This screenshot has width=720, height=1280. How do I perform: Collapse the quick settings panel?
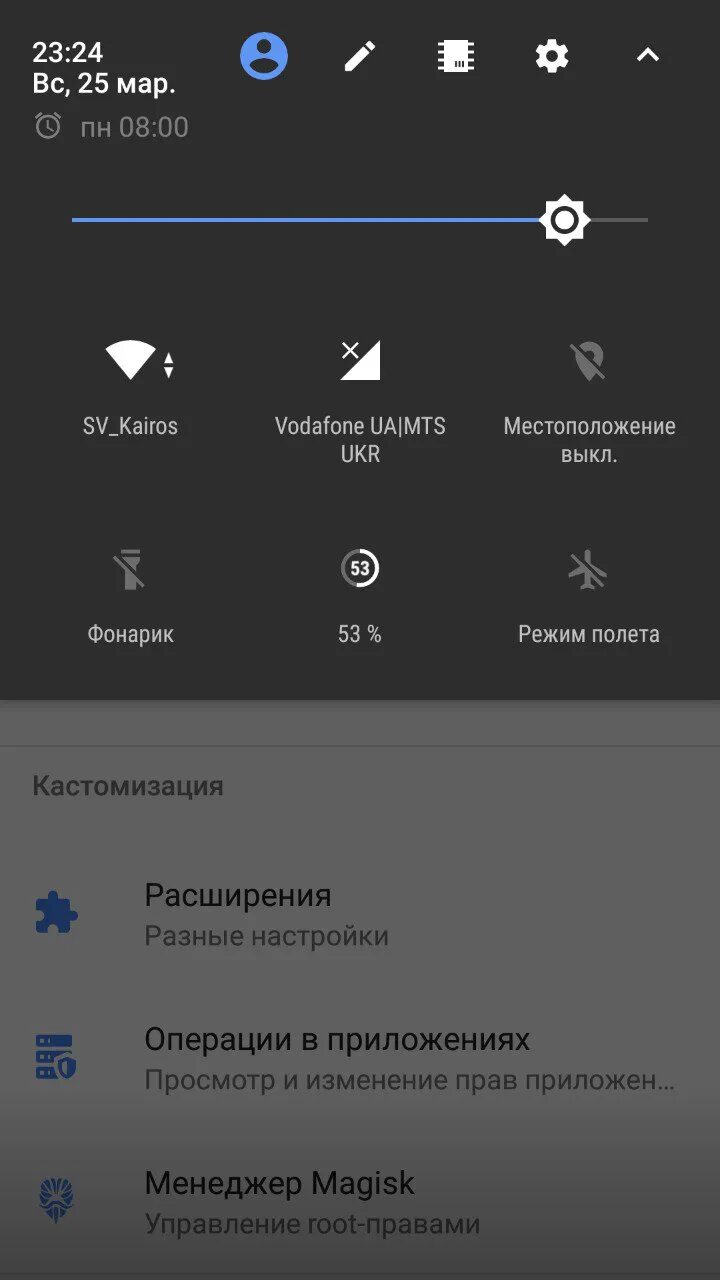[x=648, y=56]
